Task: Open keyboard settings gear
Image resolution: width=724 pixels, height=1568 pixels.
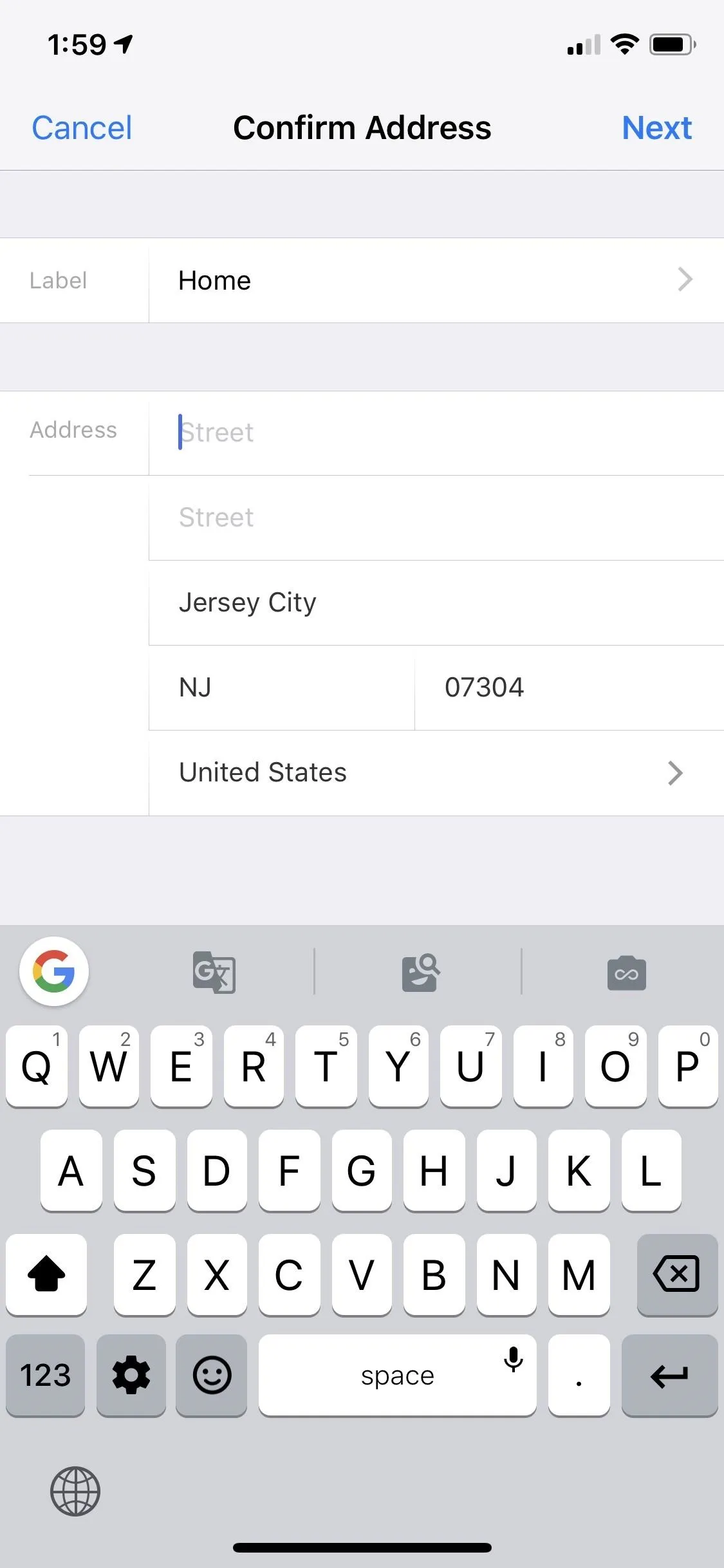Action: tap(131, 1375)
